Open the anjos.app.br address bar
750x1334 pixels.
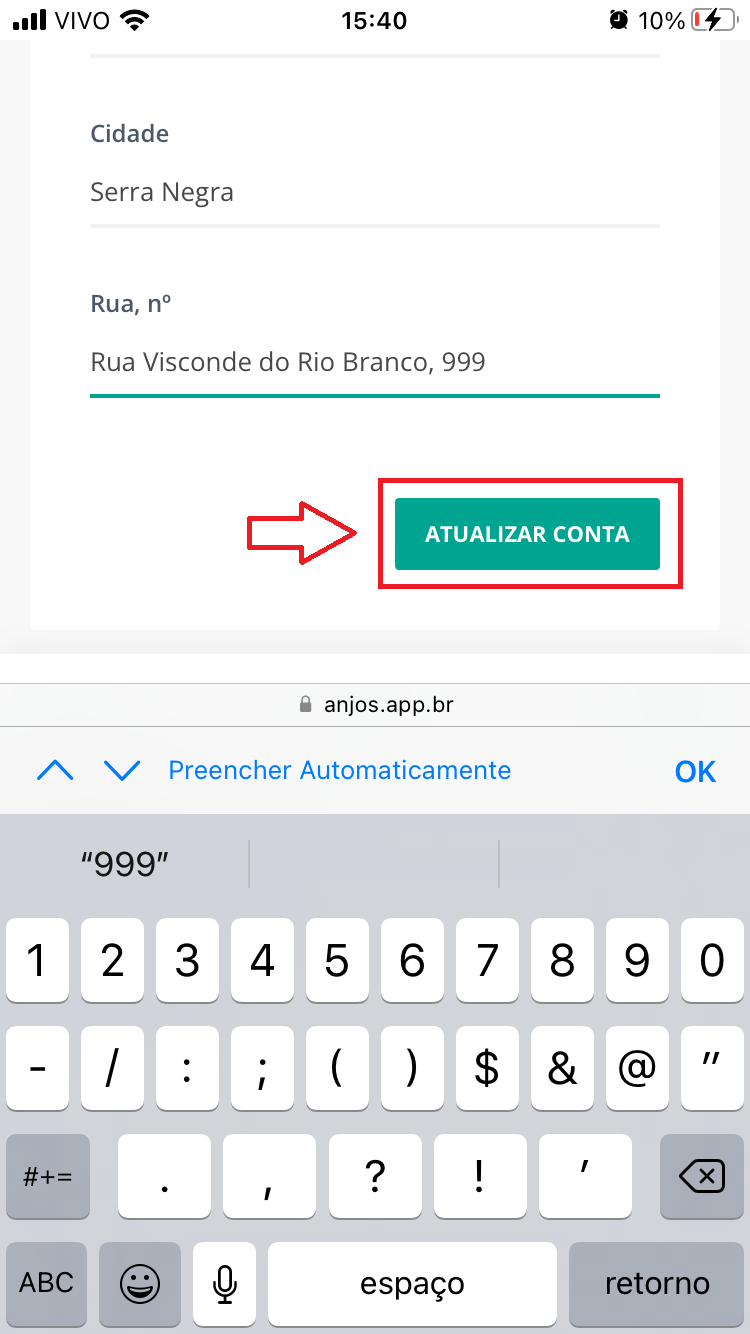pyautogui.click(x=375, y=705)
